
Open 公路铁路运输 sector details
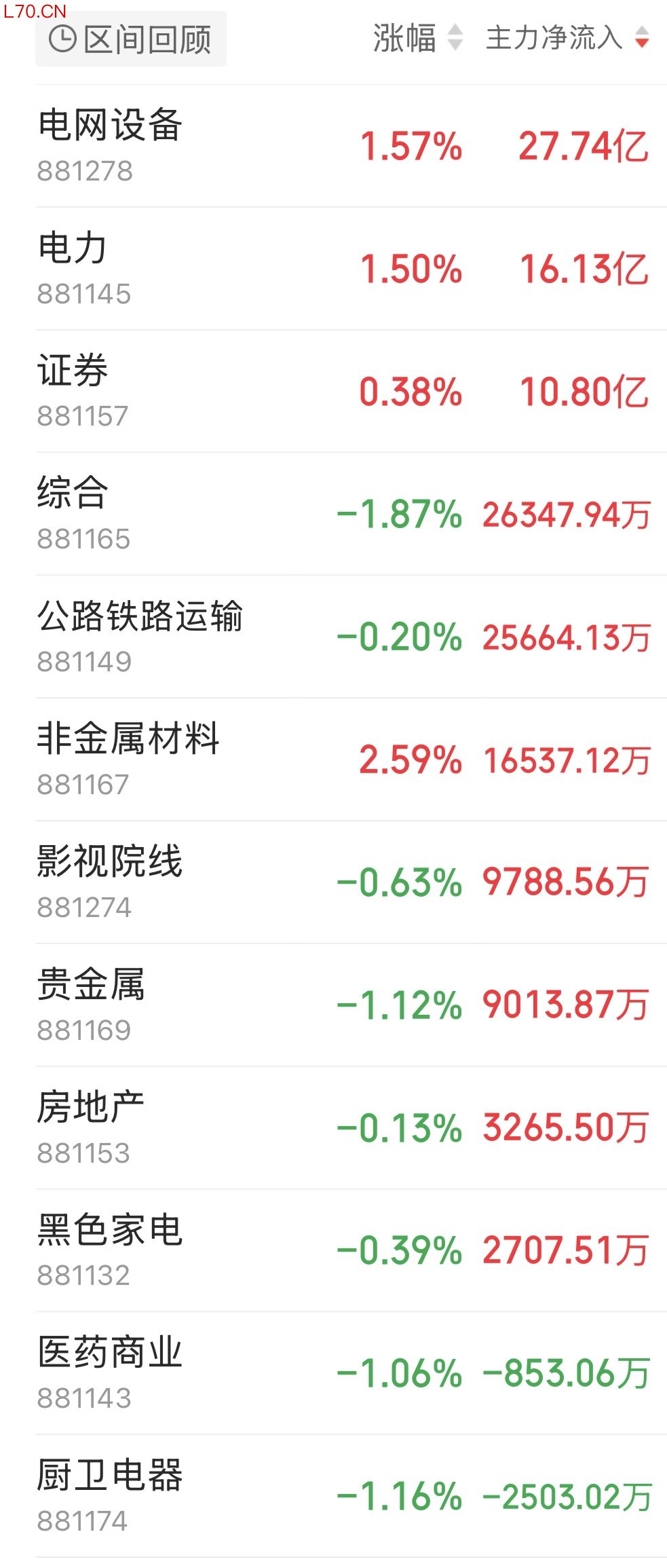pyautogui.click(x=351, y=637)
